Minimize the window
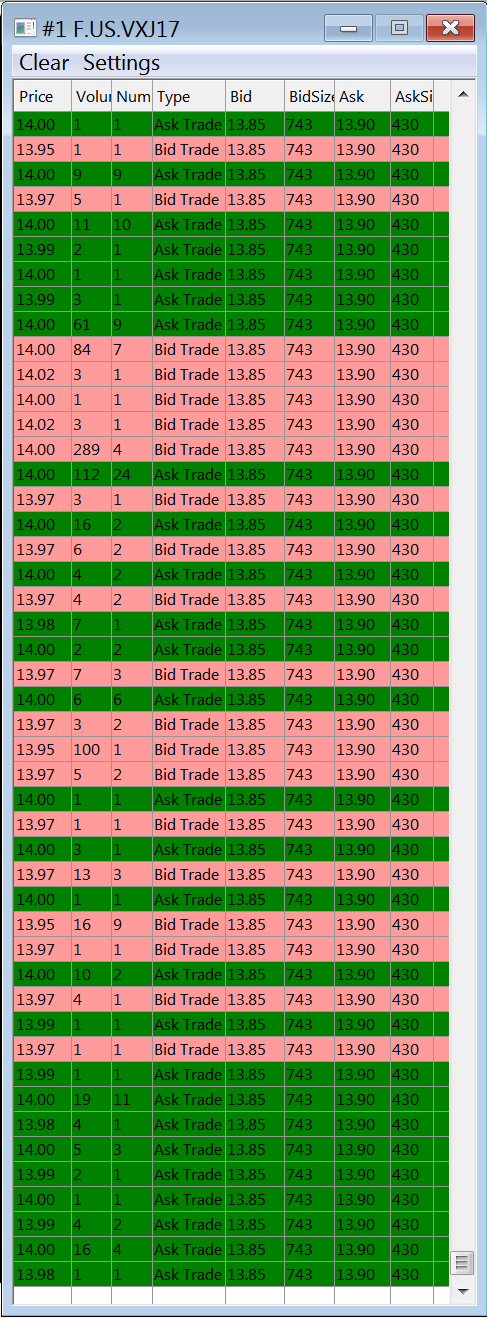 [x=349, y=28]
